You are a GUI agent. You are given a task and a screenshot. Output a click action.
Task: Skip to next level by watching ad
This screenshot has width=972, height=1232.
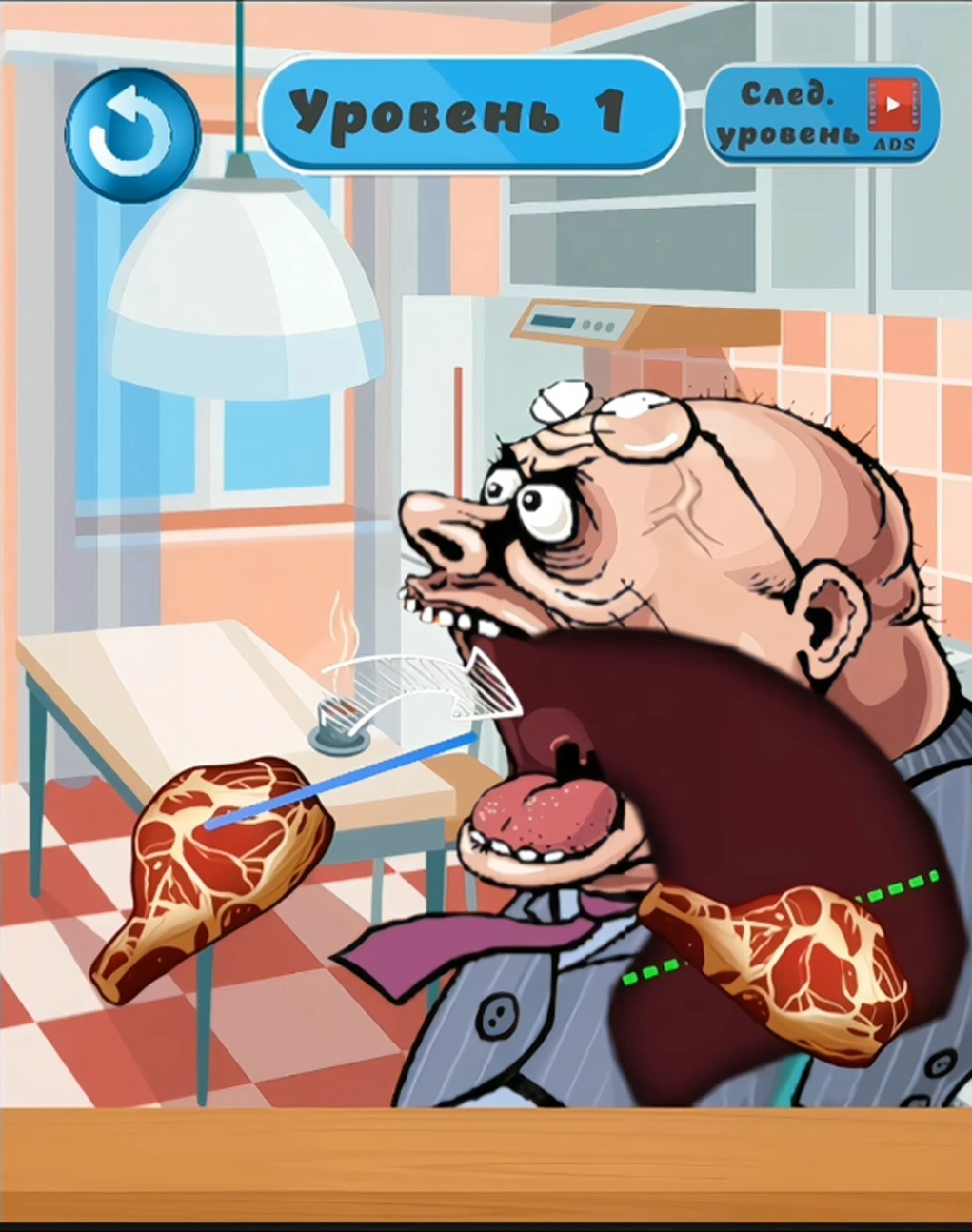822,116
